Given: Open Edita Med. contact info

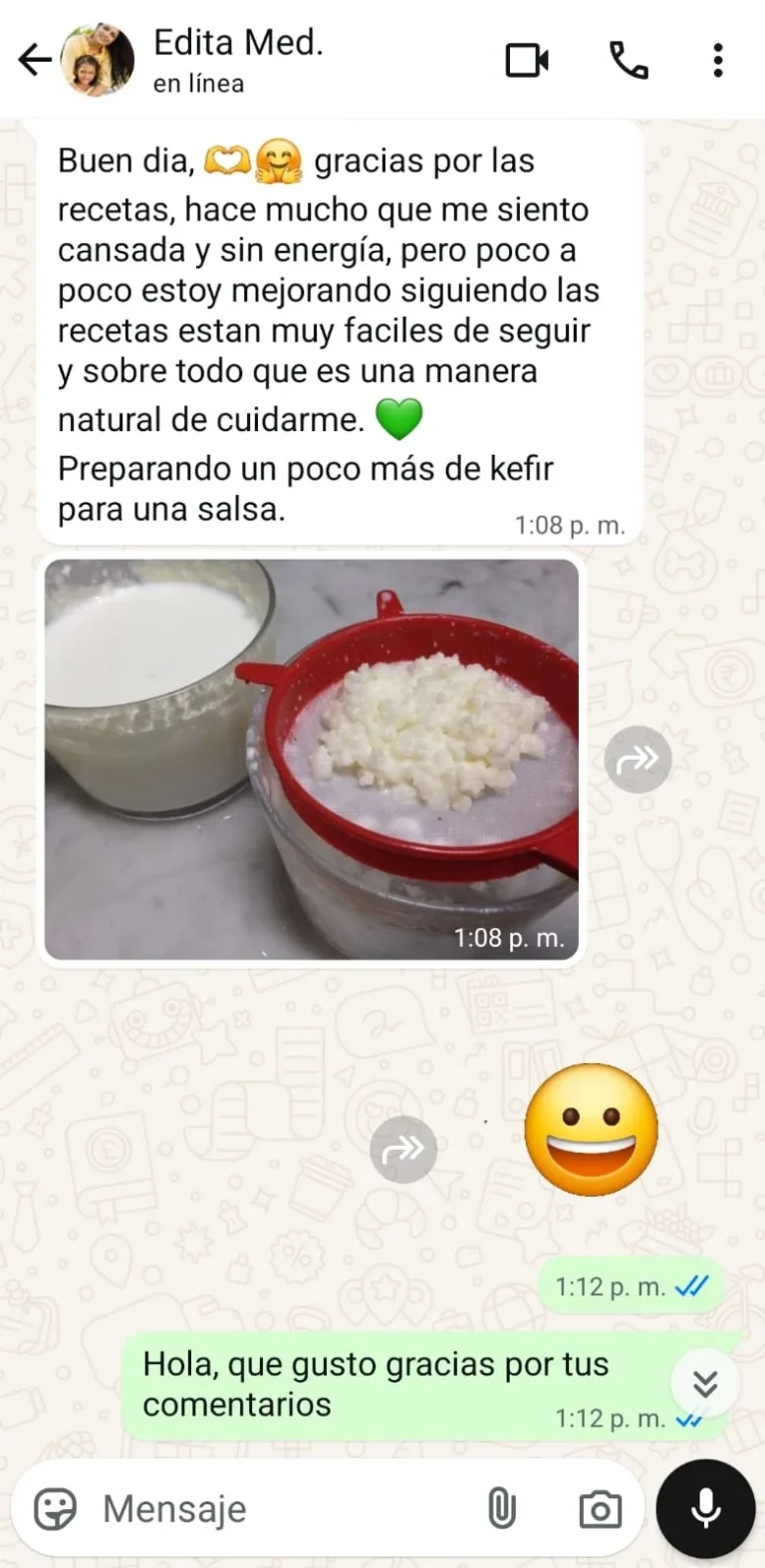Looking at the screenshot, I should coord(239,60).
